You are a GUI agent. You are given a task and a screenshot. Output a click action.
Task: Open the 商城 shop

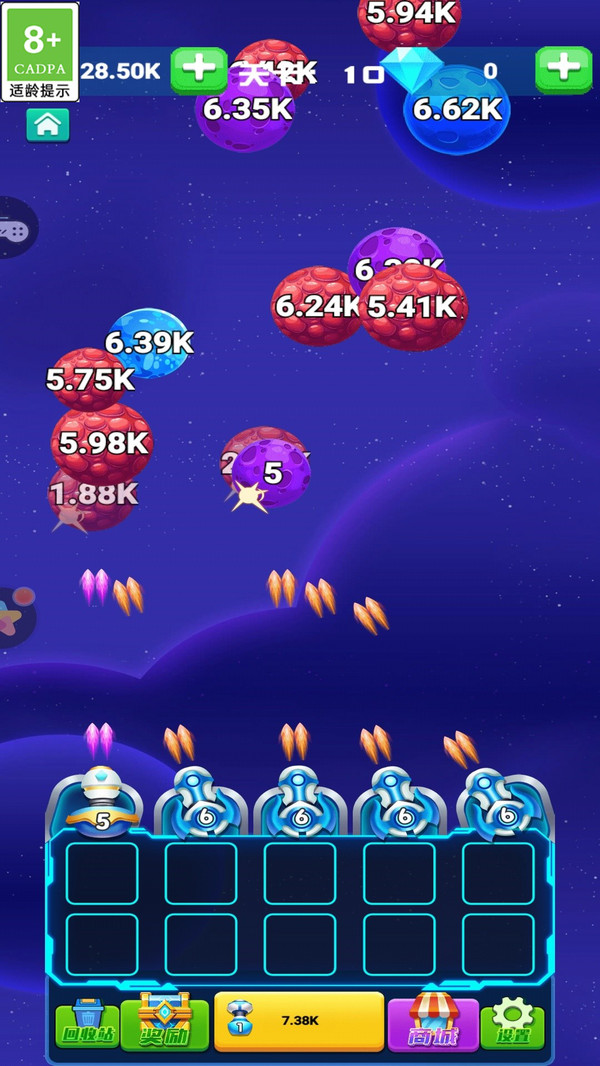tap(433, 1023)
